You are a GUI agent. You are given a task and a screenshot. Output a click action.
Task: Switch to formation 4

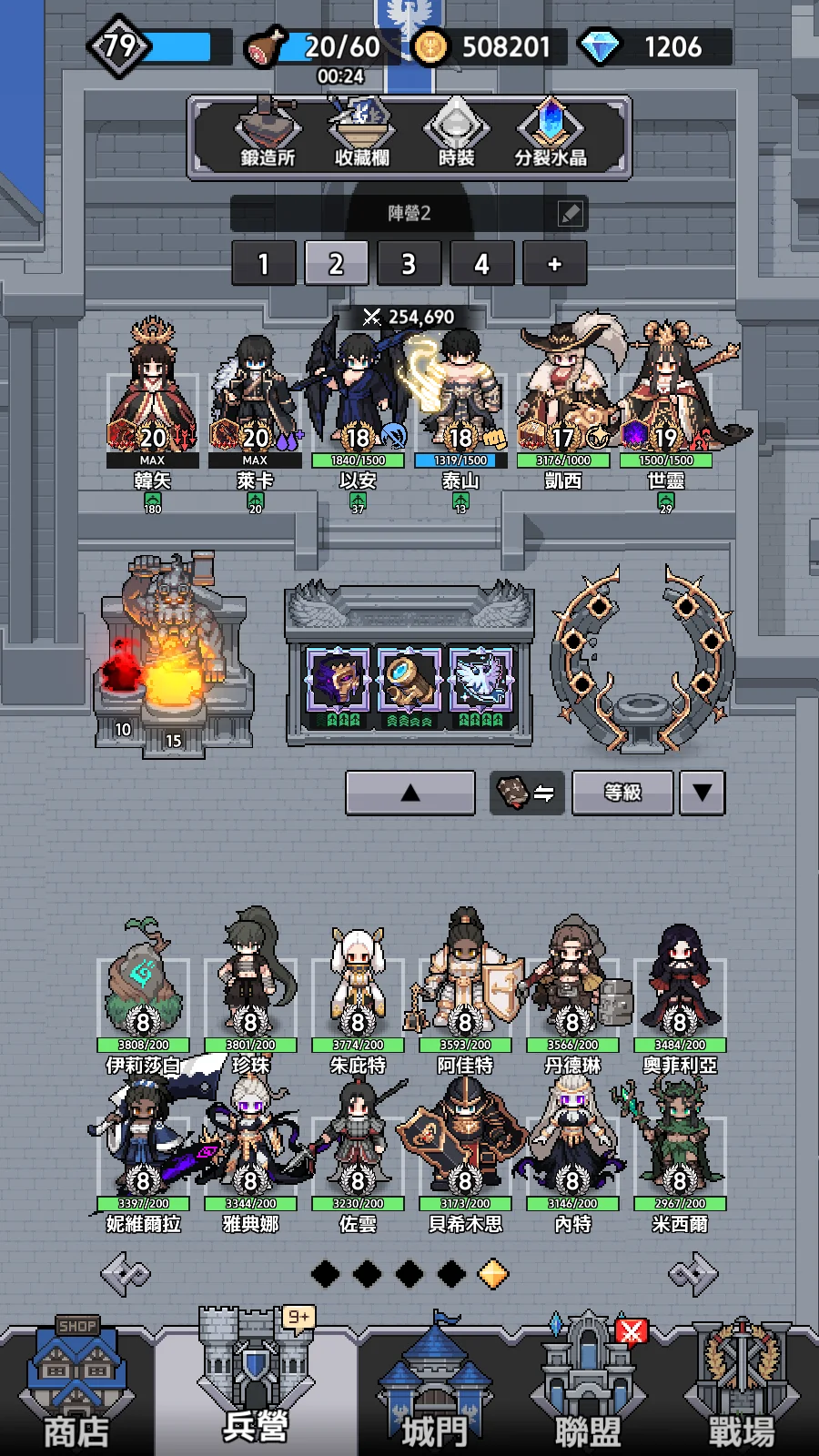[x=482, y=264]
